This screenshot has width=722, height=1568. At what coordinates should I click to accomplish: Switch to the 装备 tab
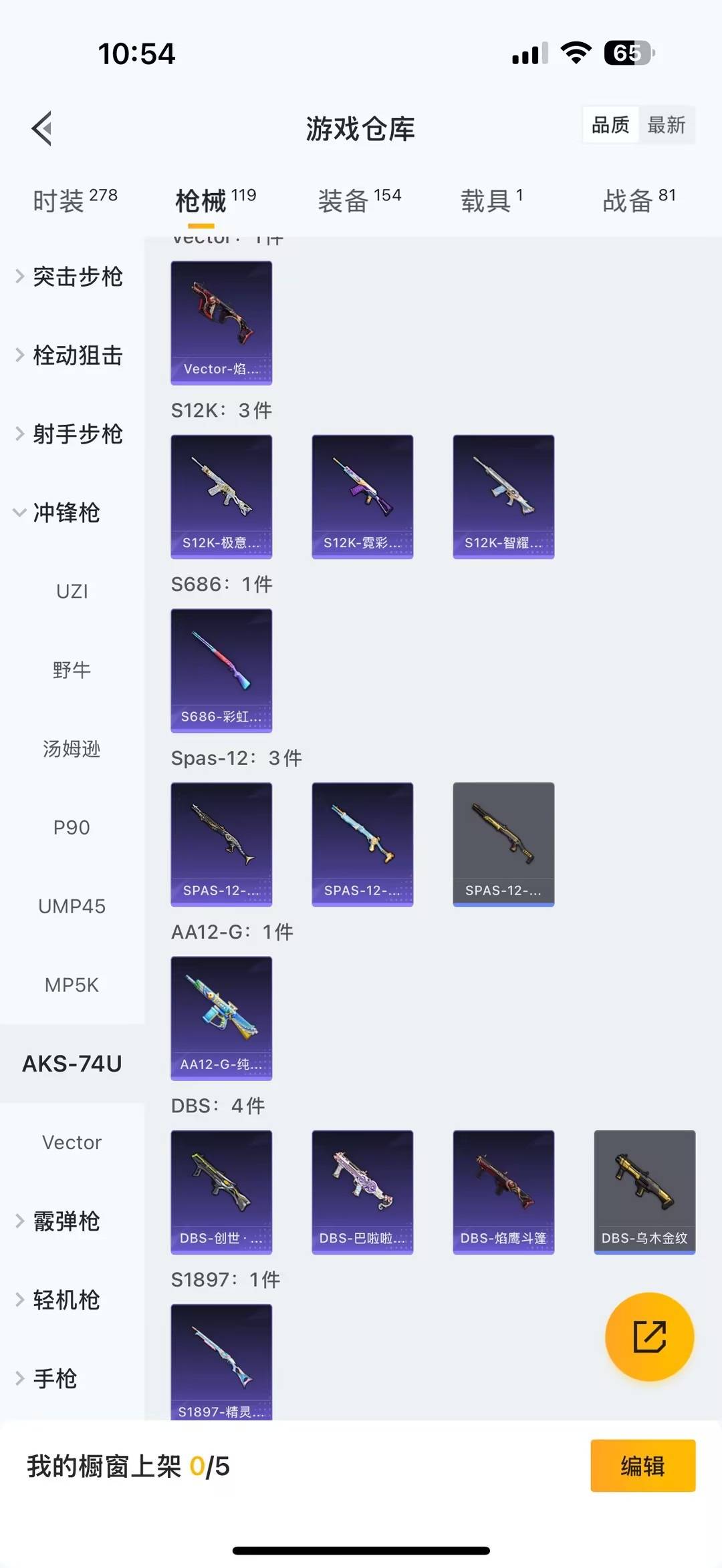[x=359, y=199]
